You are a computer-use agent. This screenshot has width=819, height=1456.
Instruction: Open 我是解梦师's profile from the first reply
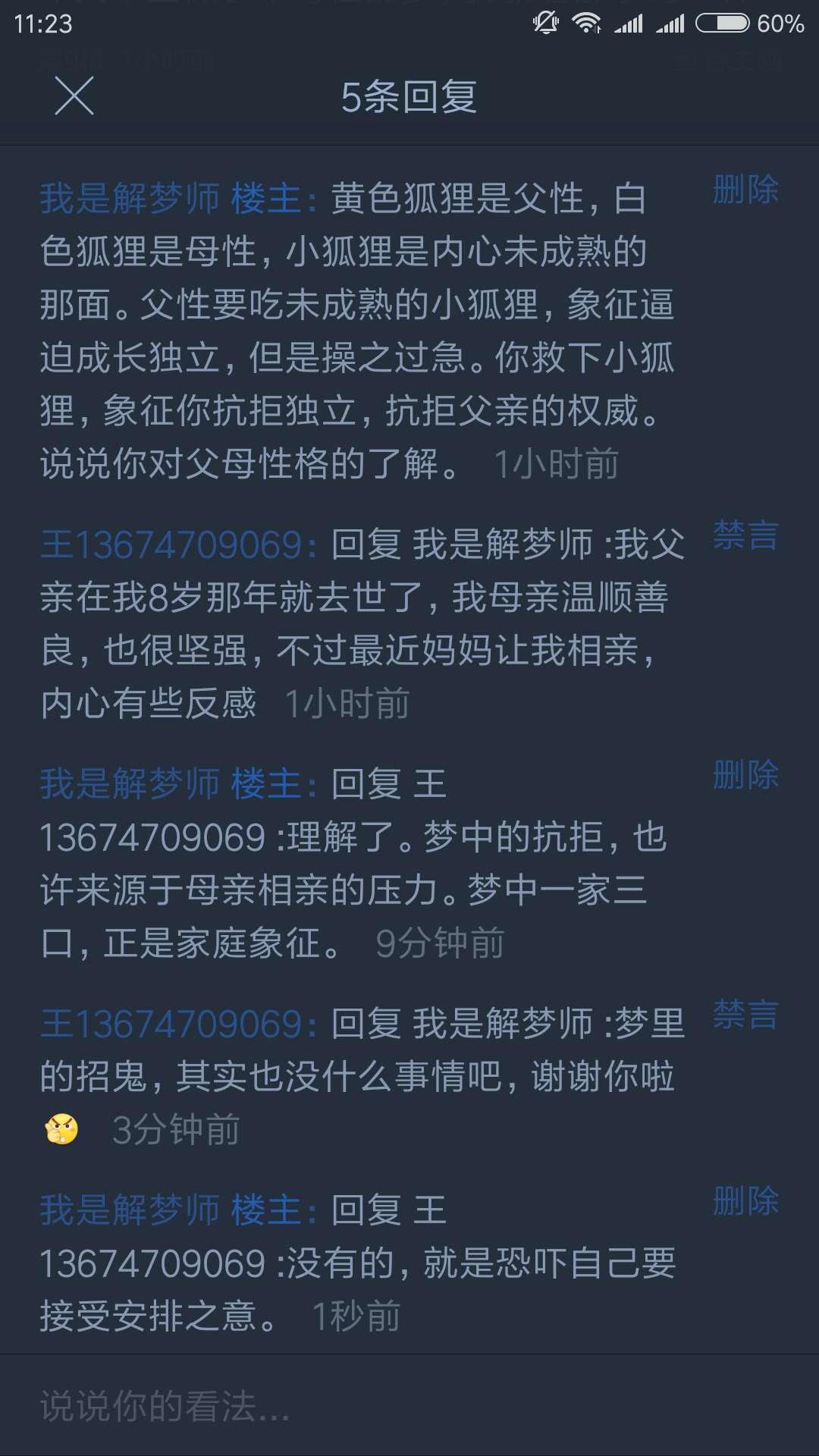click(x=130, y=199)
